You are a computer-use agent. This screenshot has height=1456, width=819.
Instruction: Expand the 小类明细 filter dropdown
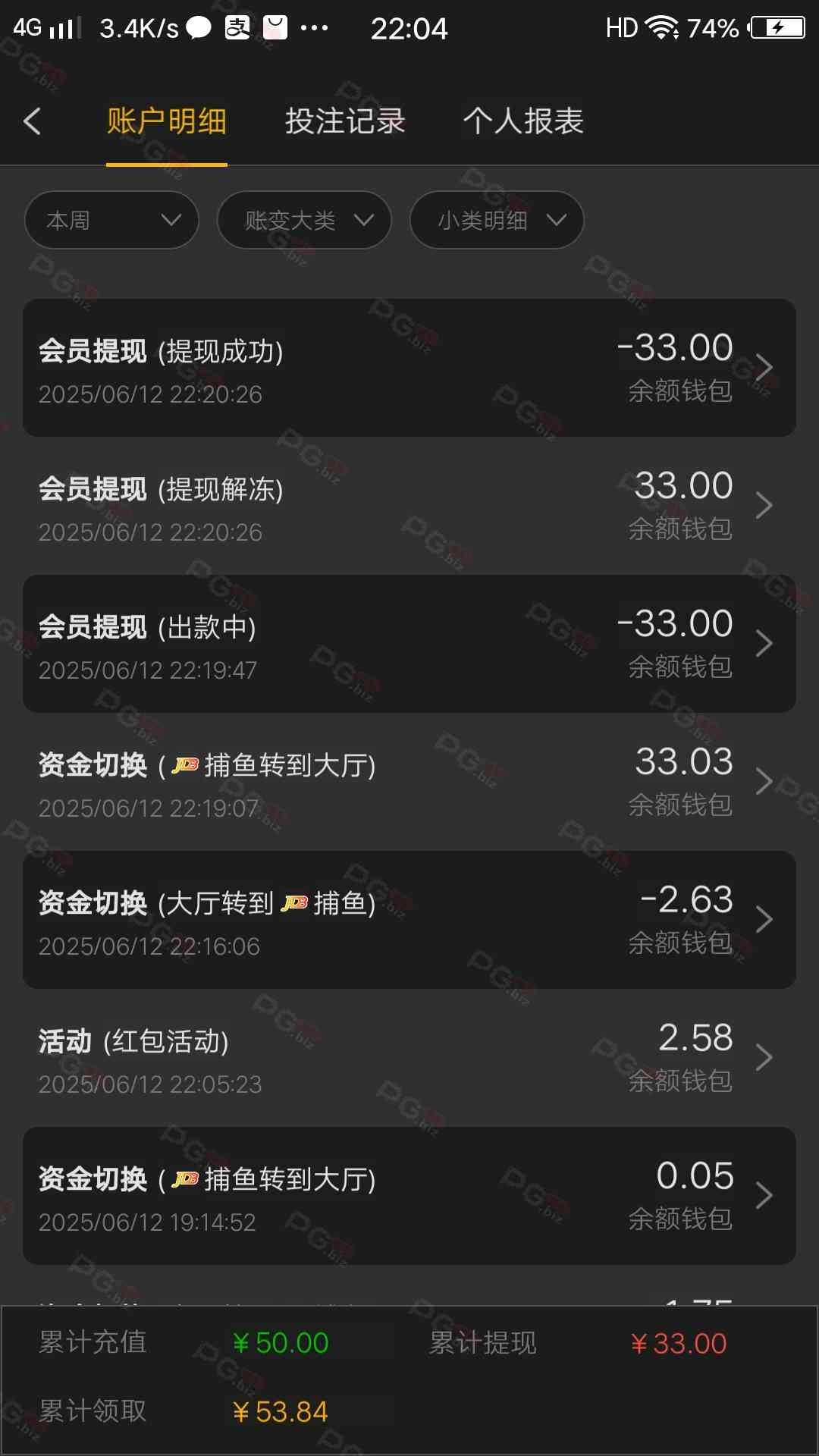(x=497, y=220)
